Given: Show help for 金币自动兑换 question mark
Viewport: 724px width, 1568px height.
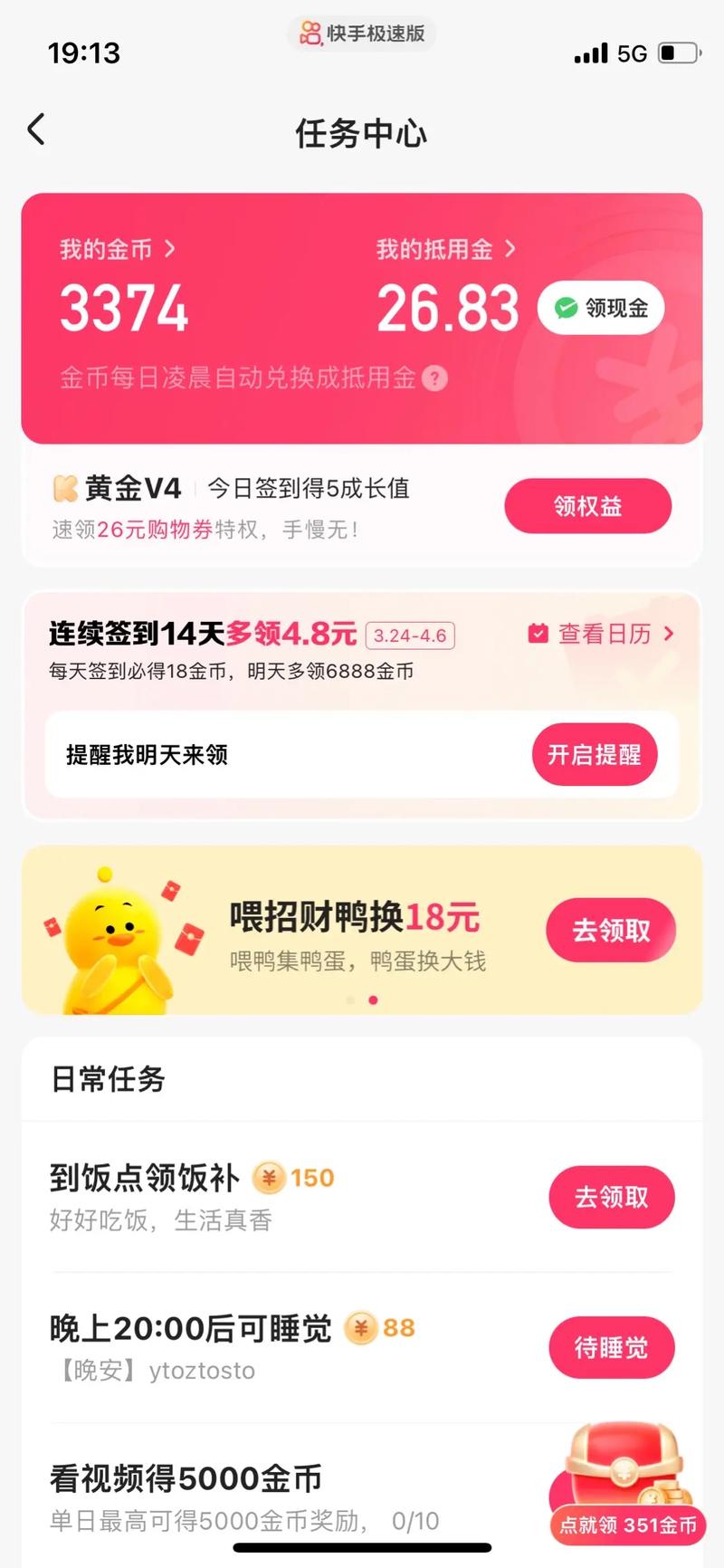Looking at the screenshot, I should (435, 378).
